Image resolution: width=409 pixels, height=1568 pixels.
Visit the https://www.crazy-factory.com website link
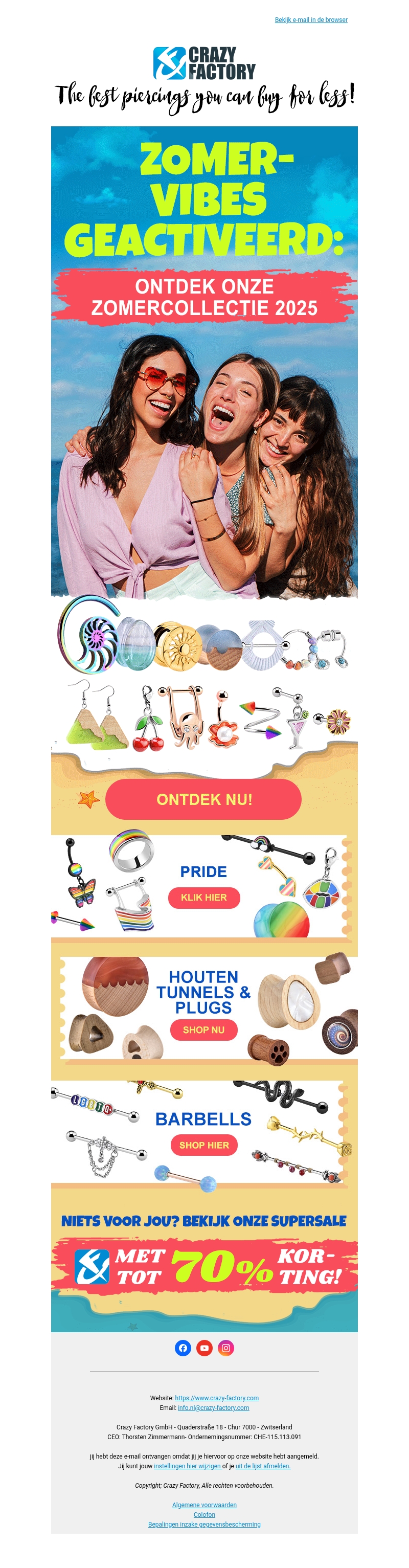(217, 1398)
